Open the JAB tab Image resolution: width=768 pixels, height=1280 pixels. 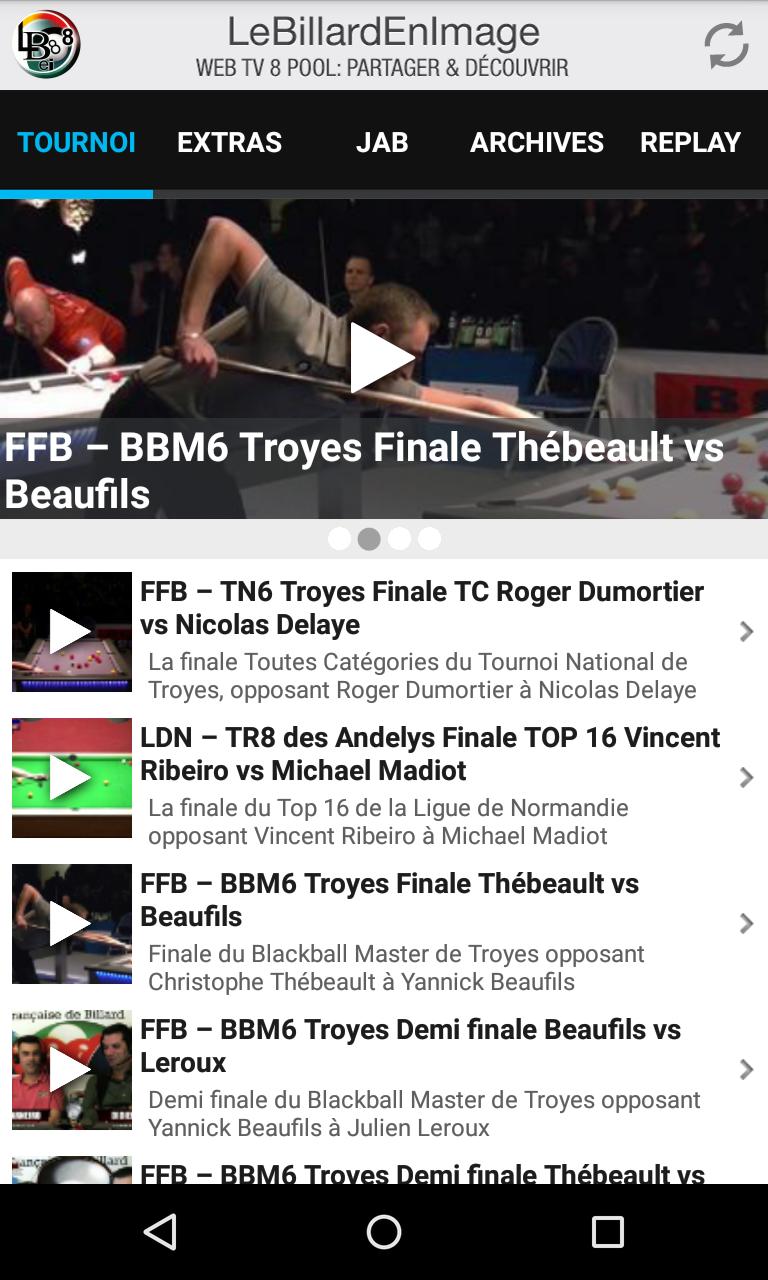click(x=382, y=142)
